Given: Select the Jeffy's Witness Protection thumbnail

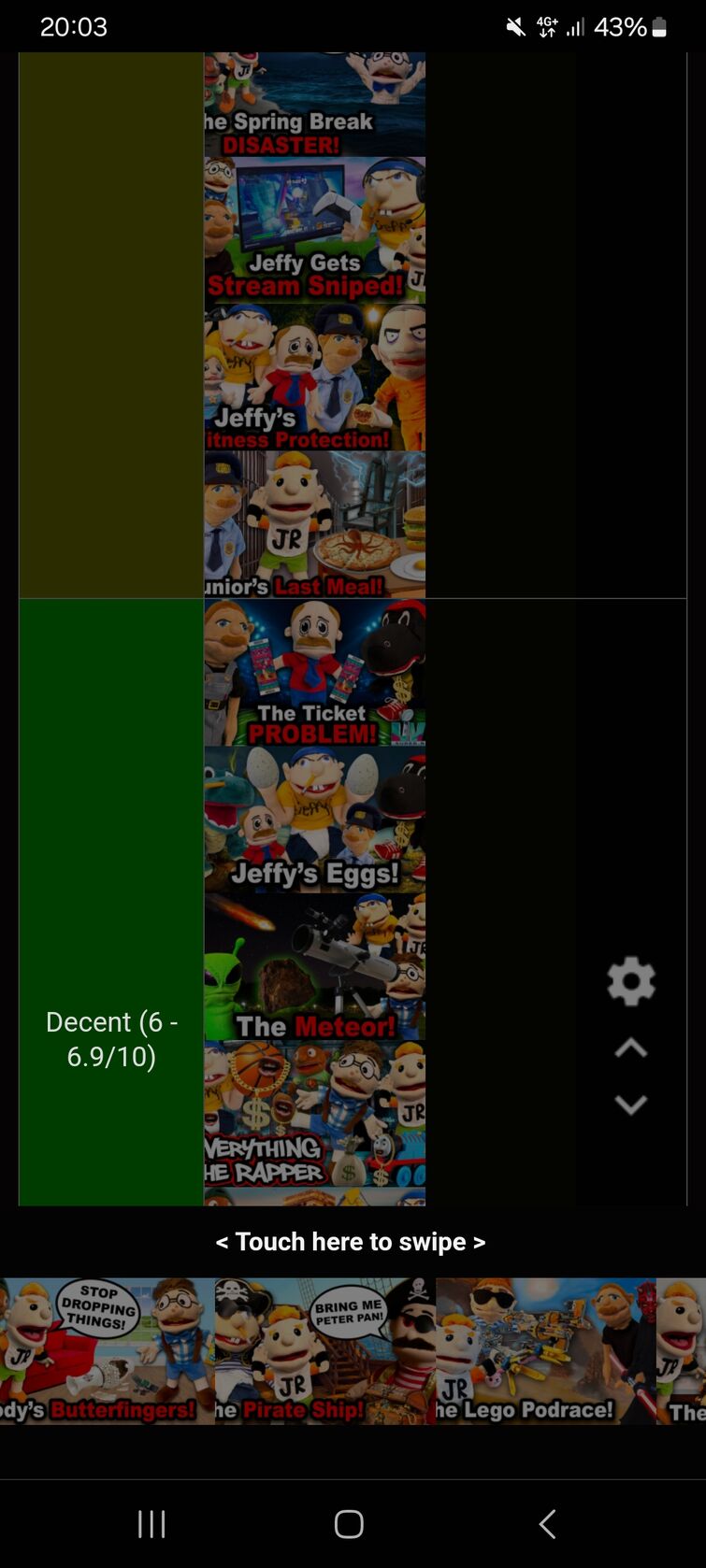Looking at the screenshot, I should click(x=315, y=378).
